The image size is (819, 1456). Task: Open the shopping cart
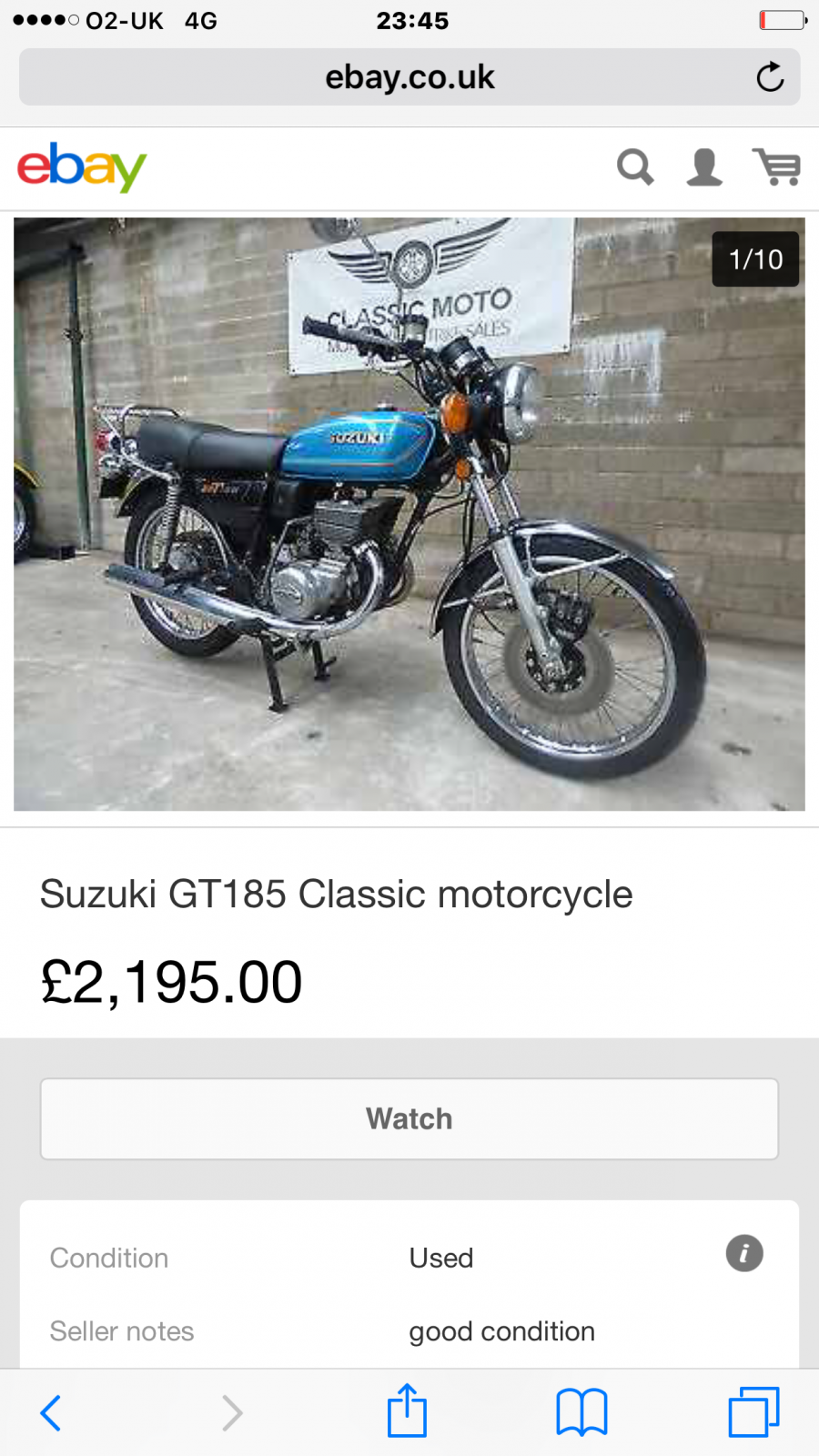[x=776, y=167]
